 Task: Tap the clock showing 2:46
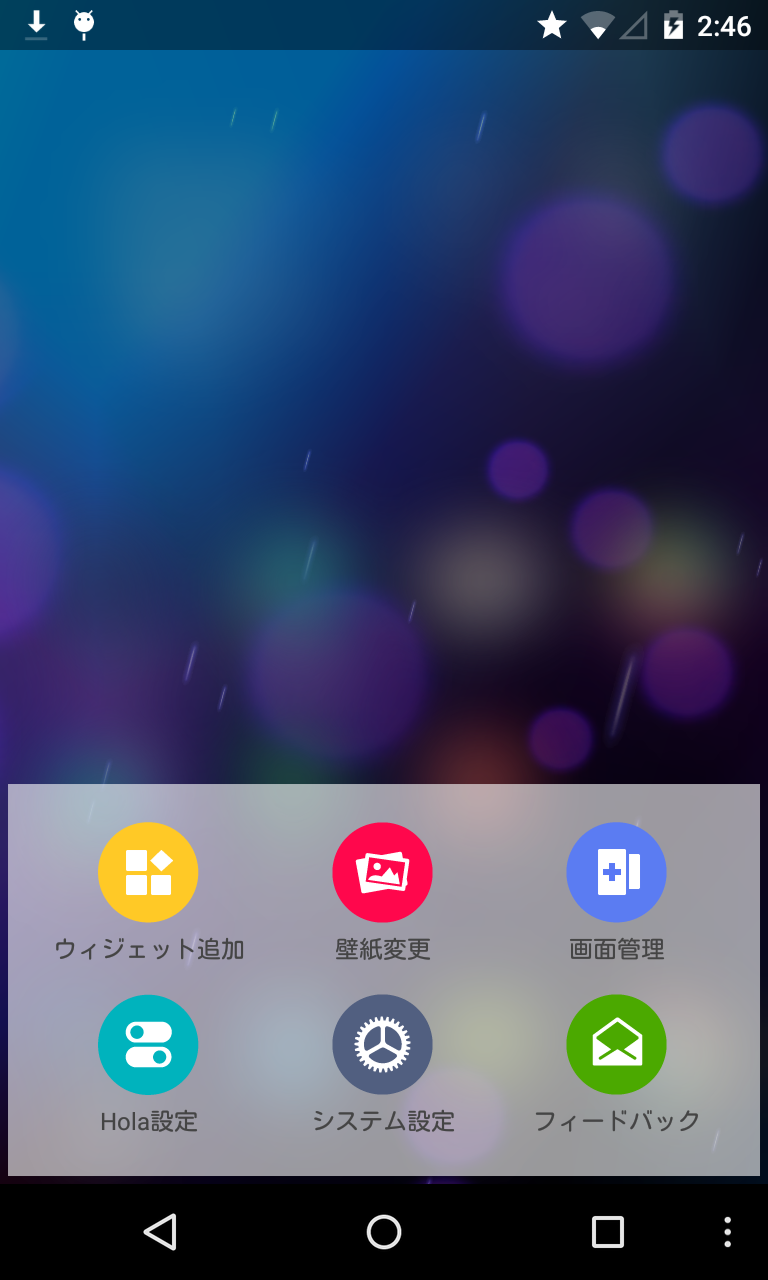[x=723, y=25]
